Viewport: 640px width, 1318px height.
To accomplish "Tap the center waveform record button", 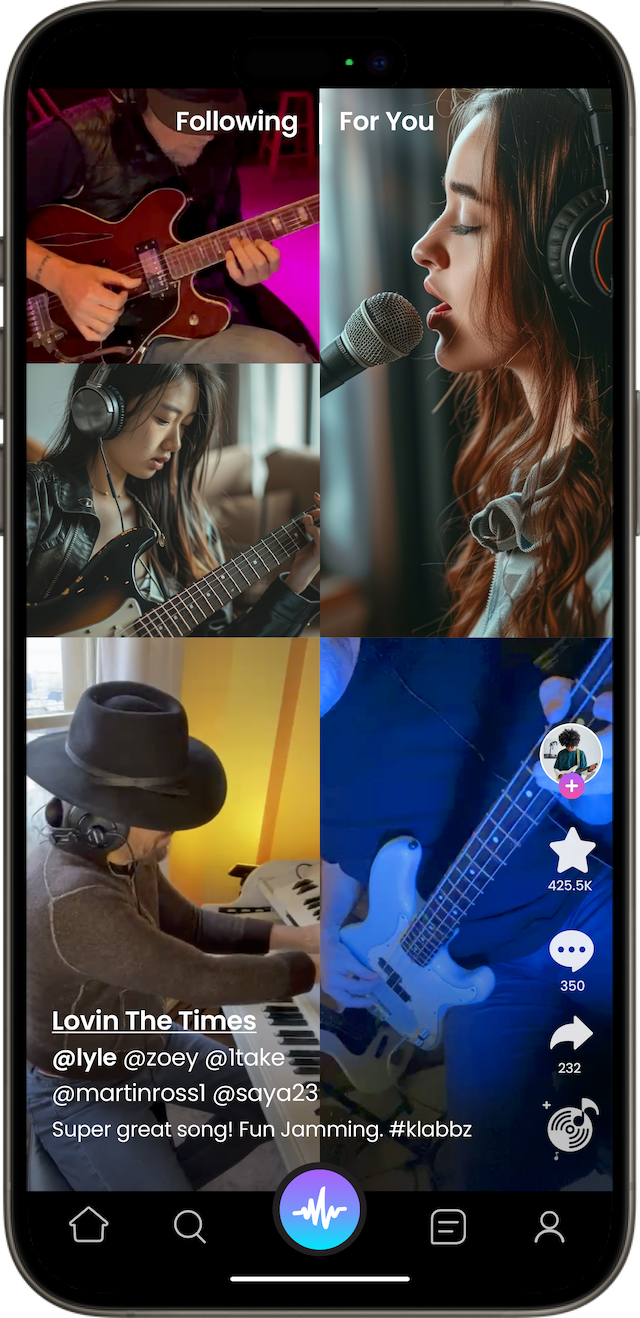I will coord(320,1212).
